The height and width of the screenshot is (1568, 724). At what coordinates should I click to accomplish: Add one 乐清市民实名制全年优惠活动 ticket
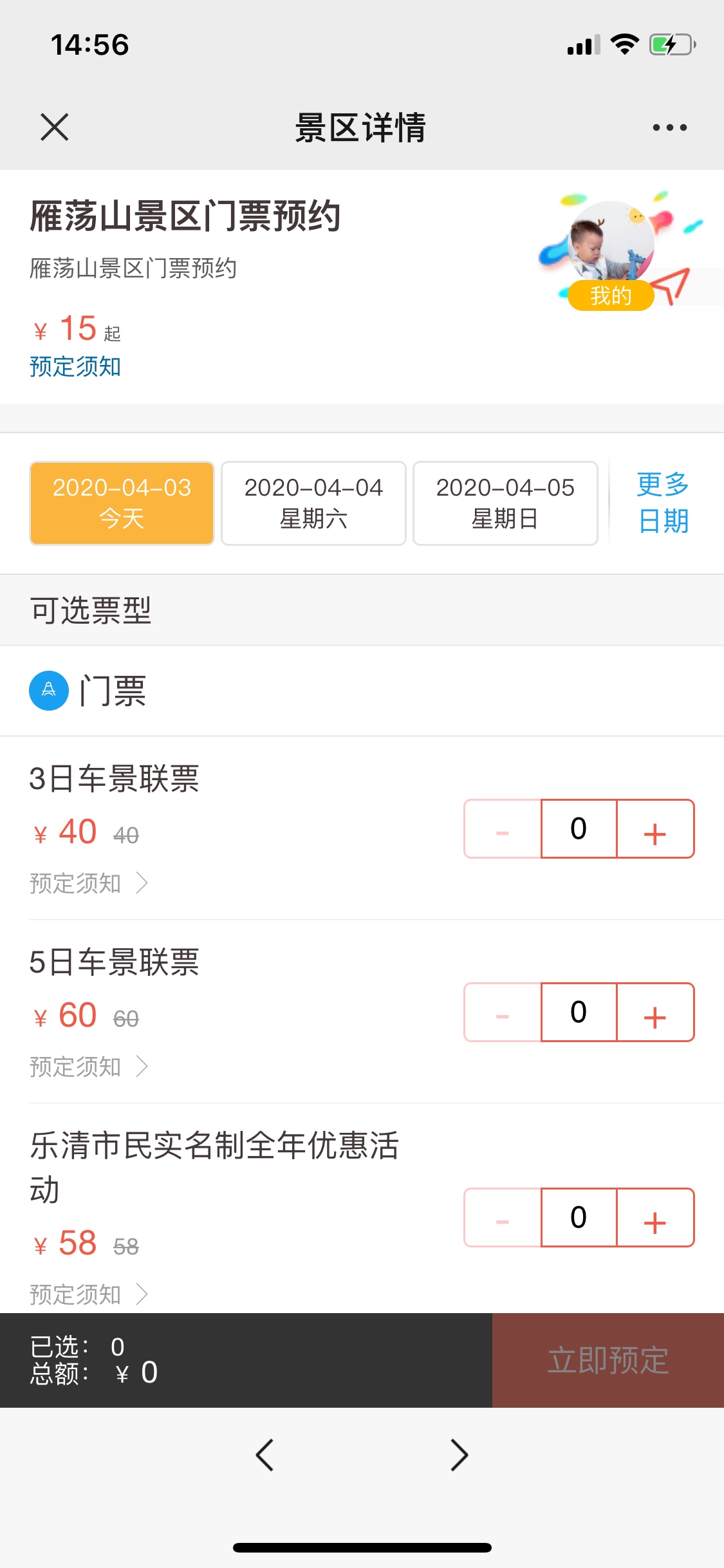[655, 1218]
